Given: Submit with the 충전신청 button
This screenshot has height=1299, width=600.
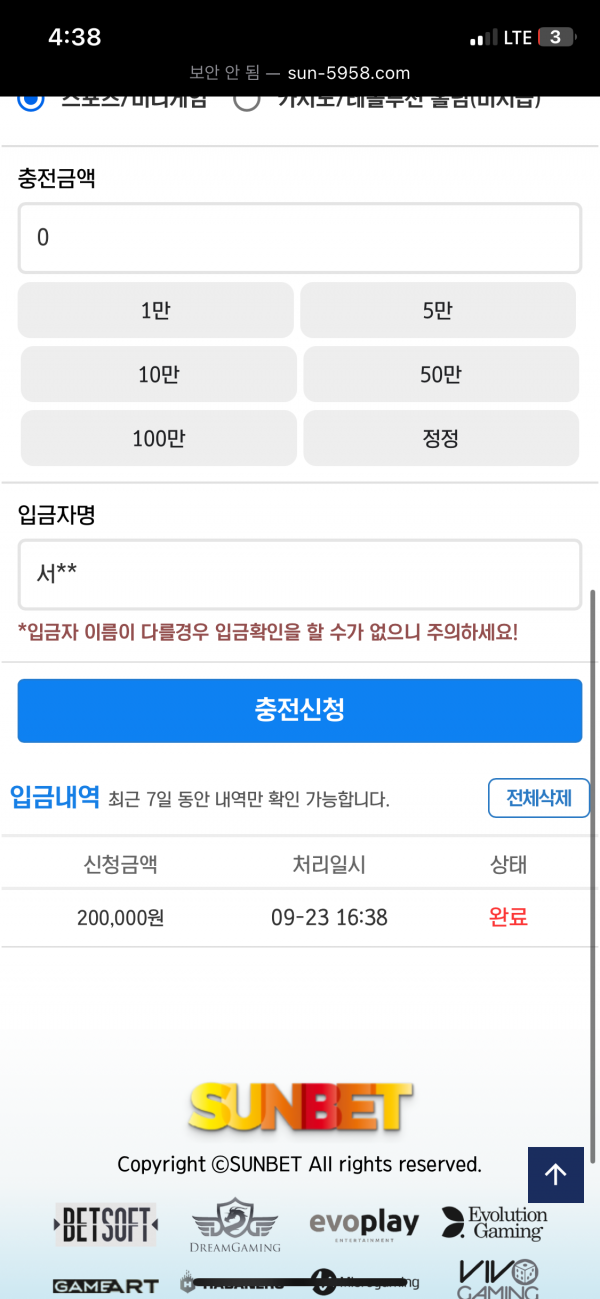Looking at the screenshot, I should coord(299,710).
